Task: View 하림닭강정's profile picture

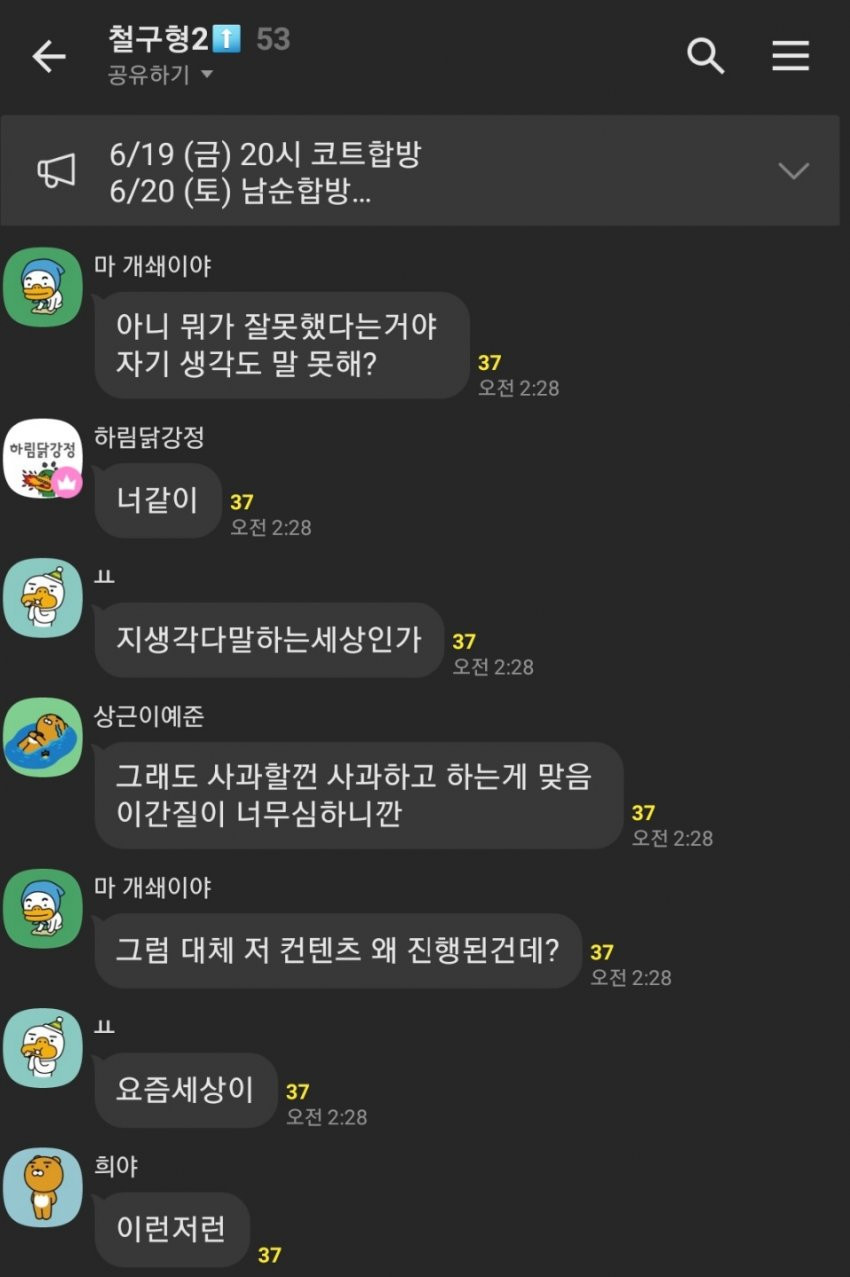Action: [43, 459]
